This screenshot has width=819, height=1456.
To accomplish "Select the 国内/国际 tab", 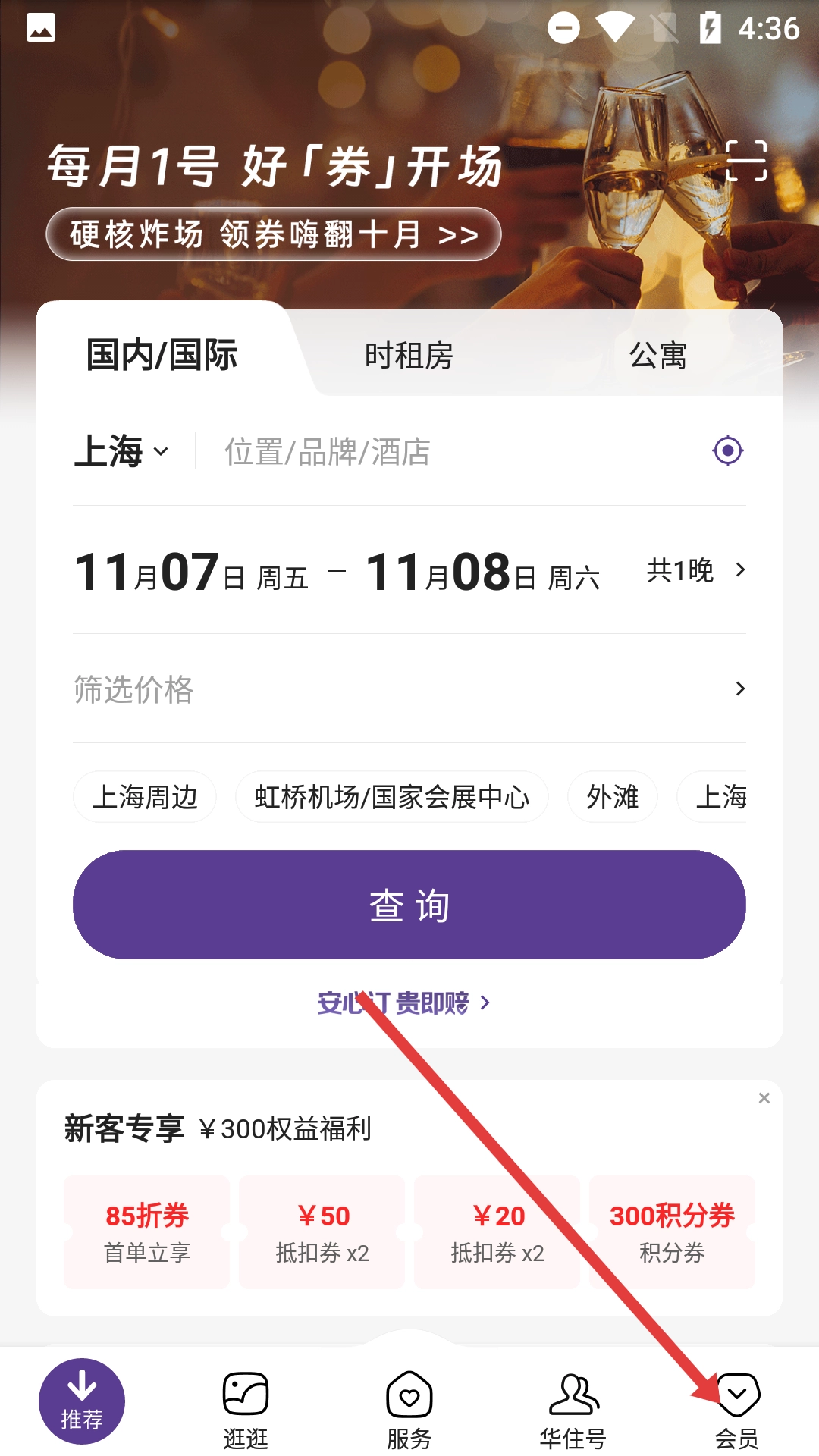I will [x=162, y=355].
